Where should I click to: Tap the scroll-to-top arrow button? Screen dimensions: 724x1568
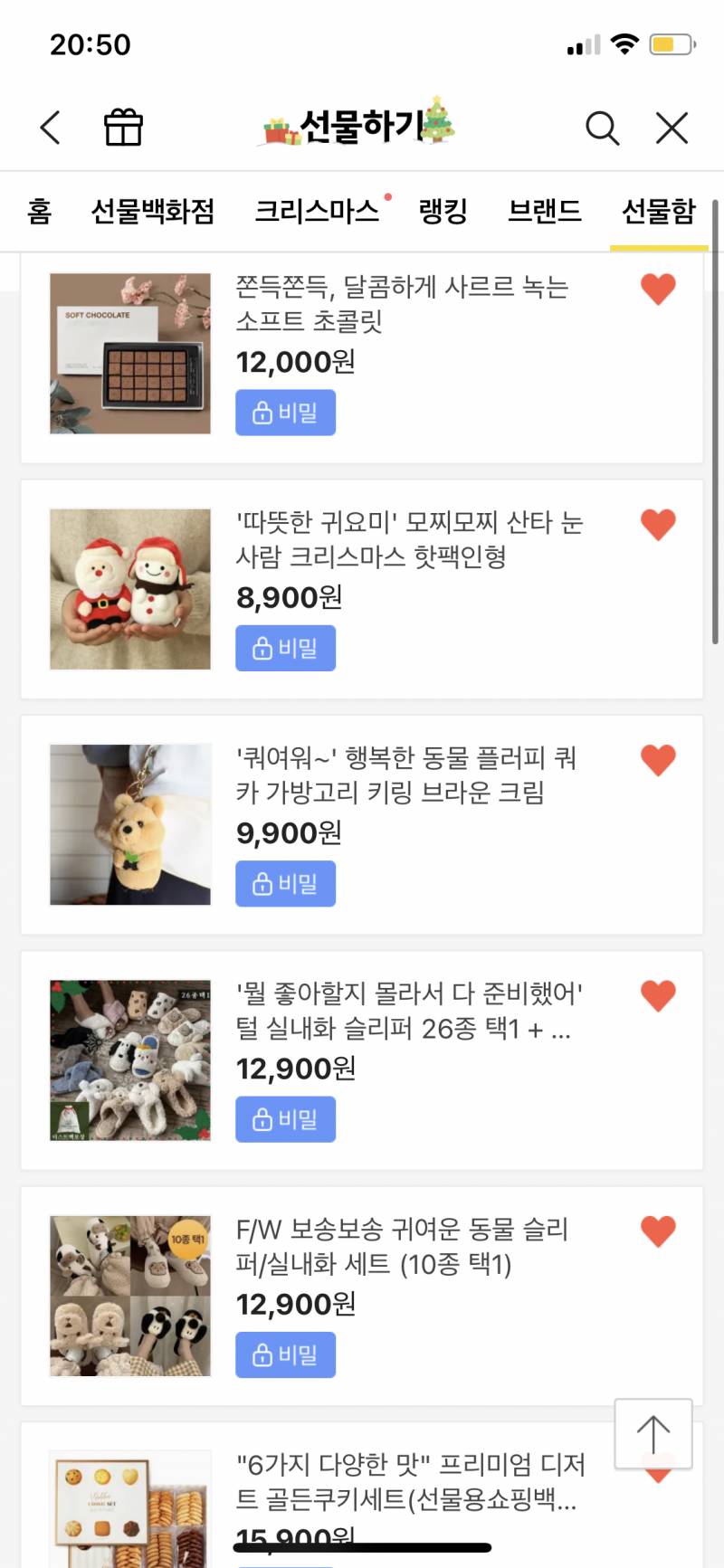pyautogui.click(x=653, y=1433)
